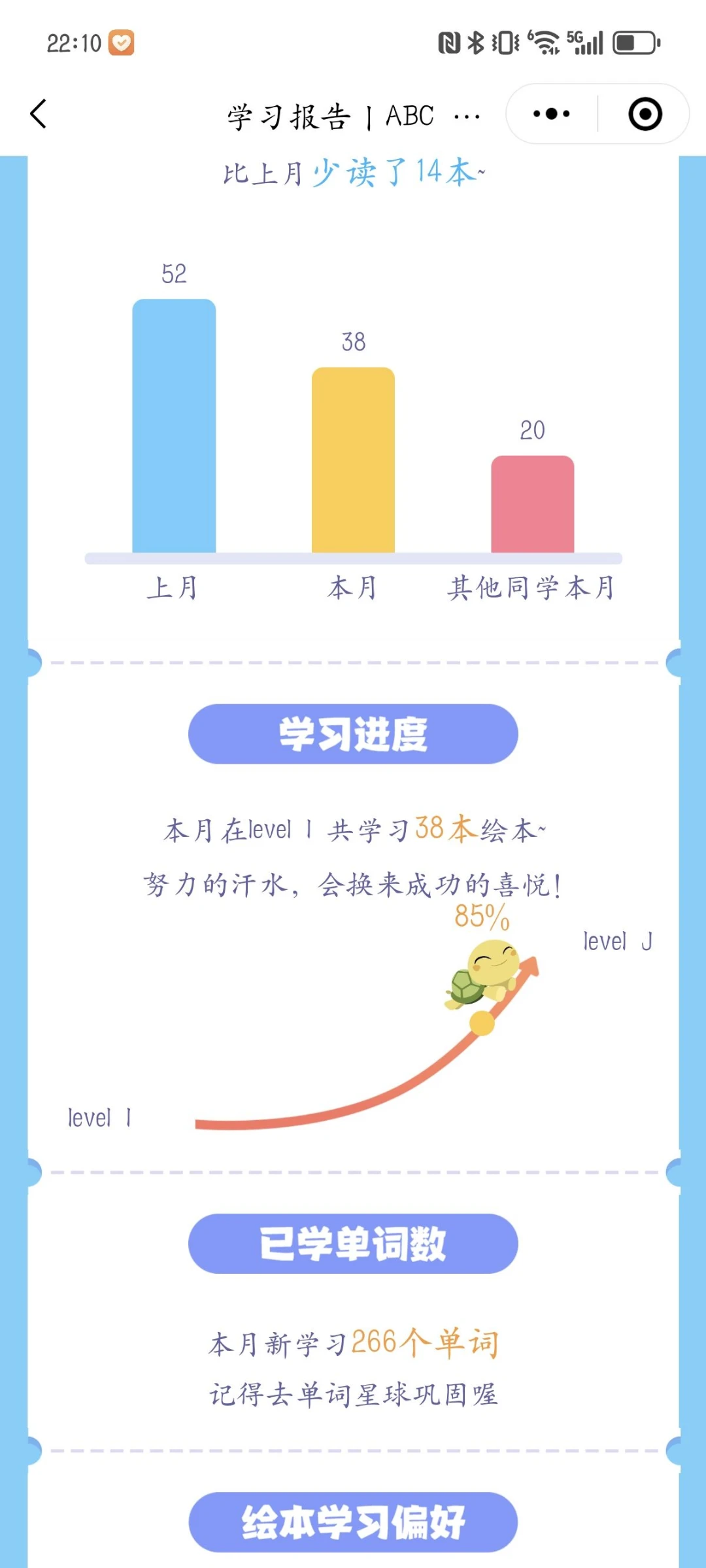This screenshot has width=706, height=1568.
Task: Close the mini program with the circle button
Action: (645, 114)
